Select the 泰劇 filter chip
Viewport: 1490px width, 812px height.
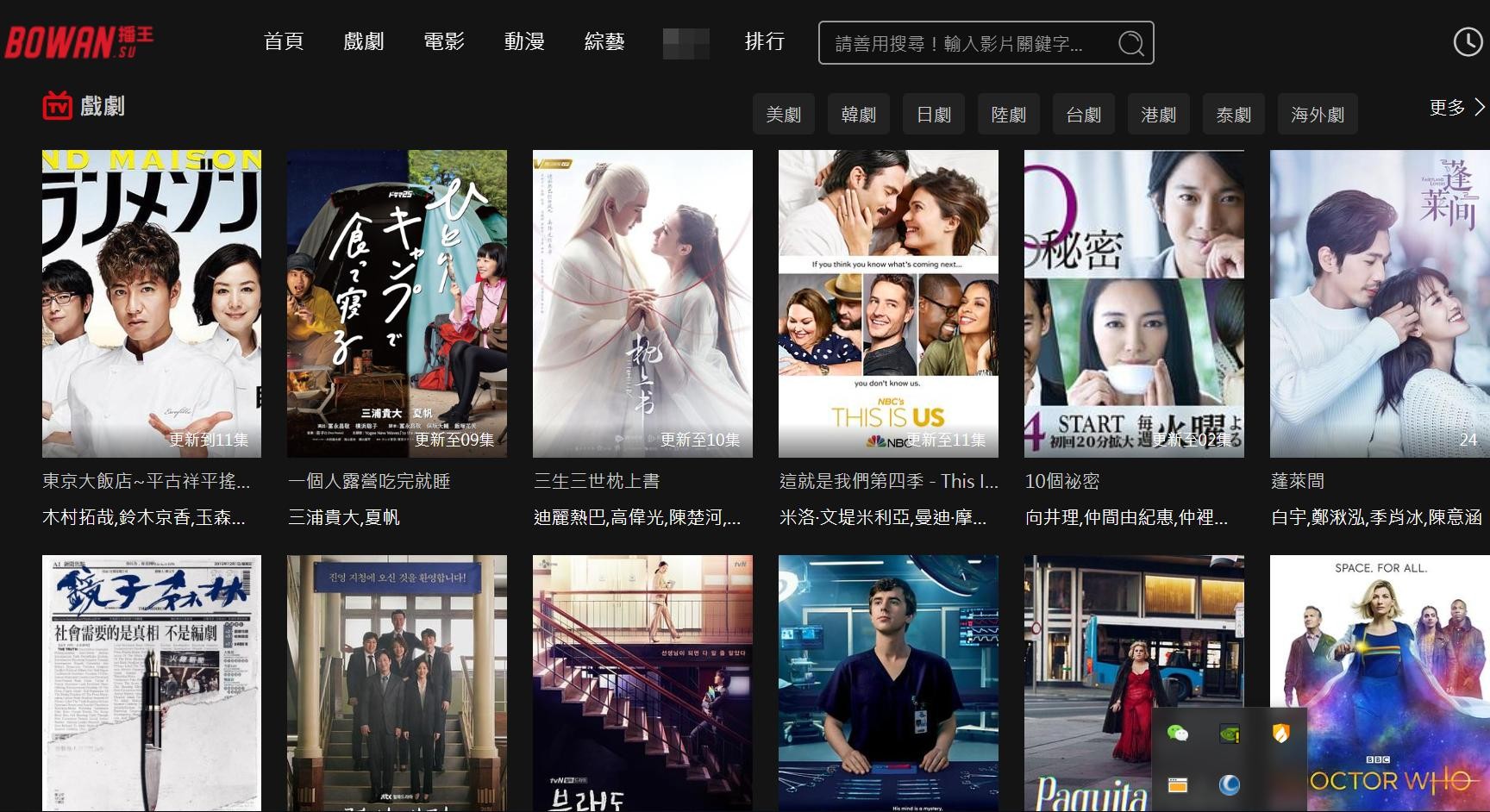1233,115
